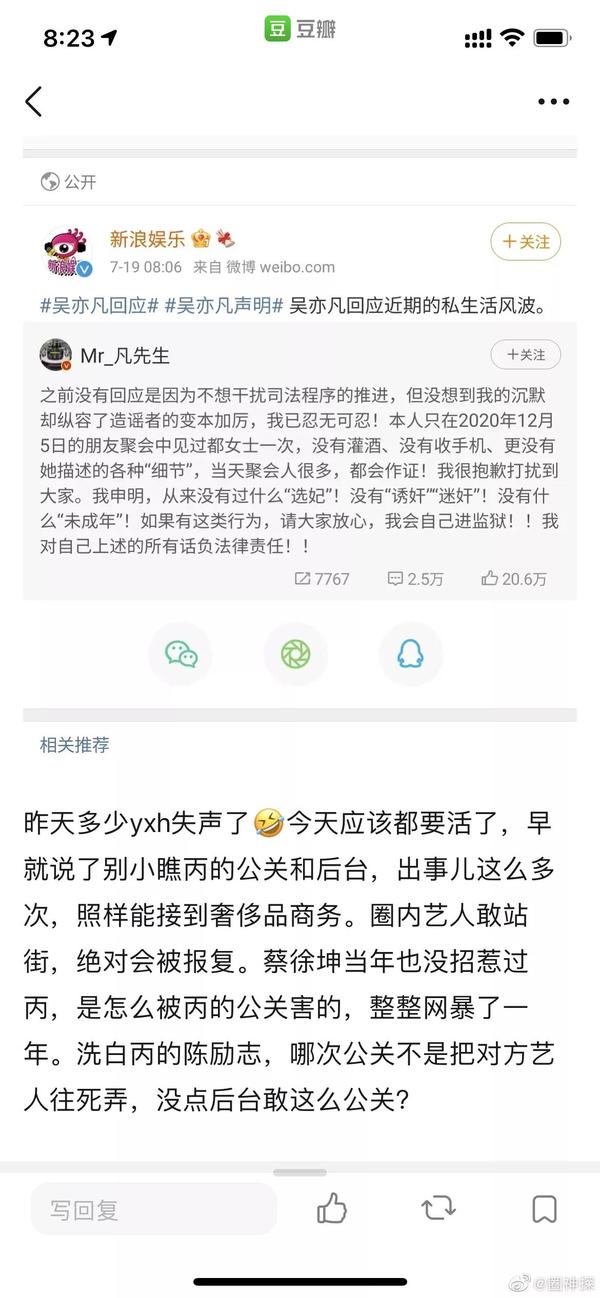600x1298 pixels.
Task: Repost this post
Action: tap(438, 1209)
